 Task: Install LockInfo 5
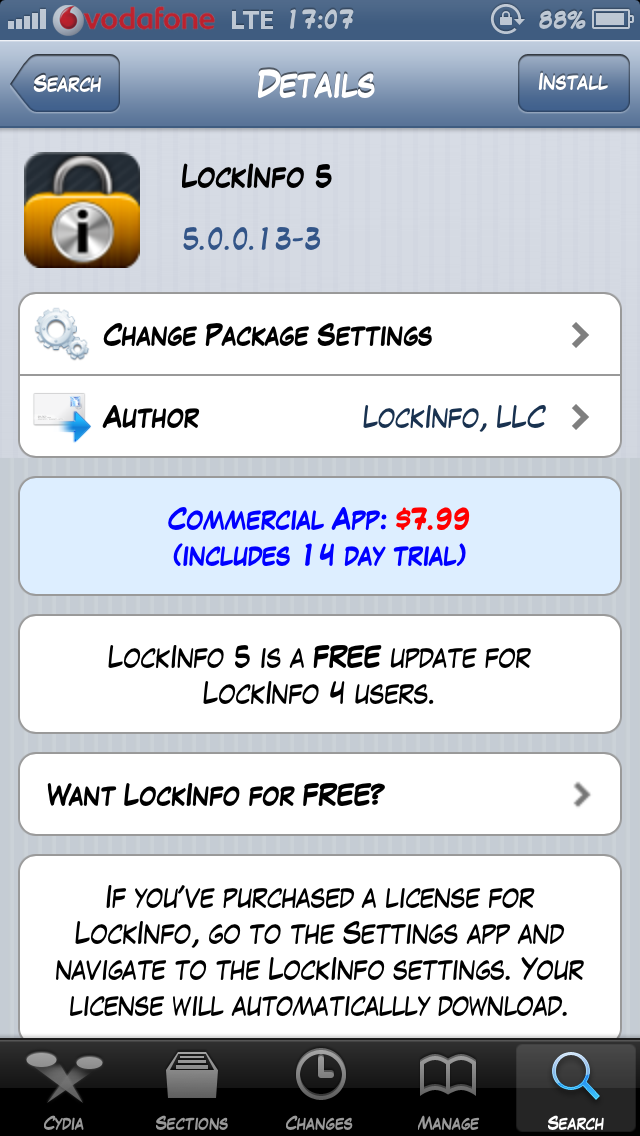(x=572, y=83)
